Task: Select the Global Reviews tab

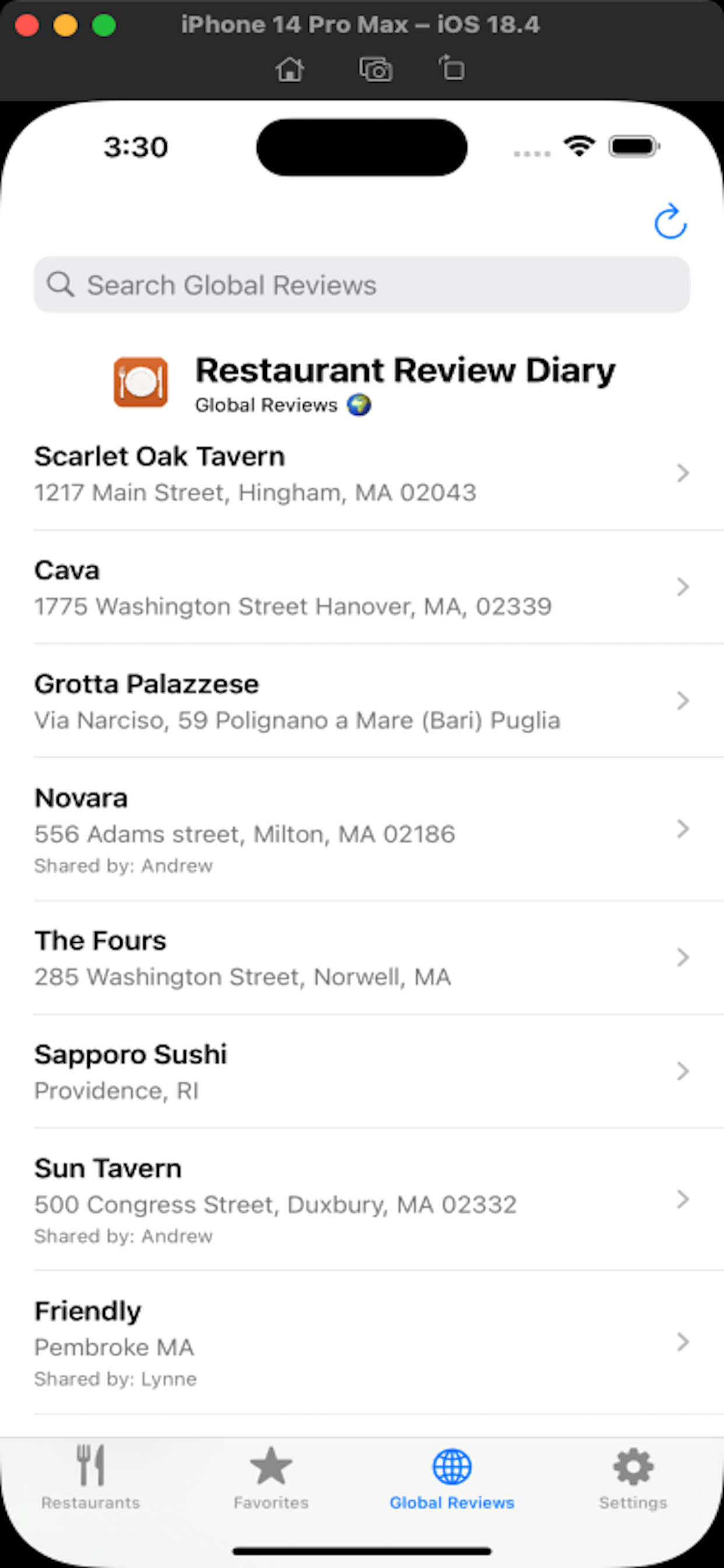Action: (452, 1476)
